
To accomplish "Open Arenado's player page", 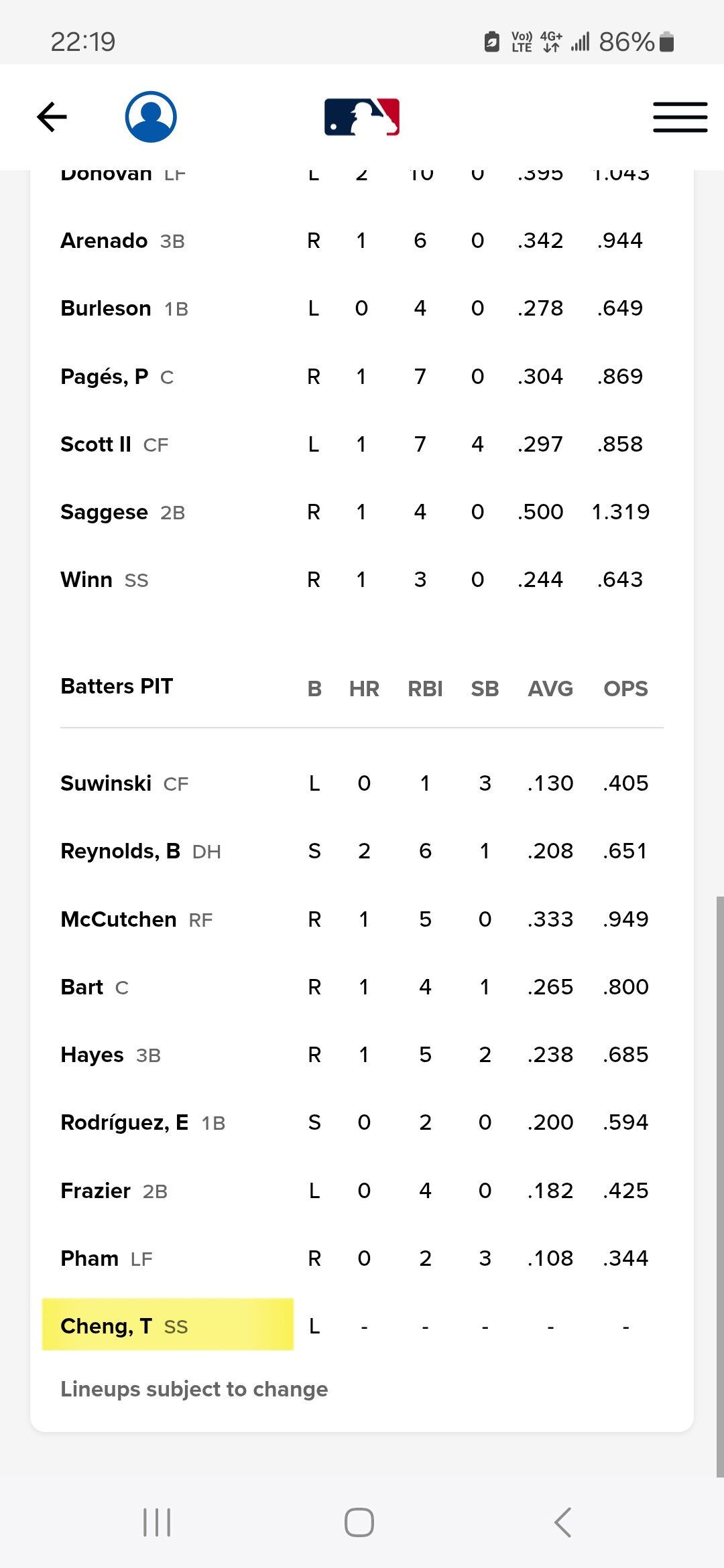I will coord(104,241).
